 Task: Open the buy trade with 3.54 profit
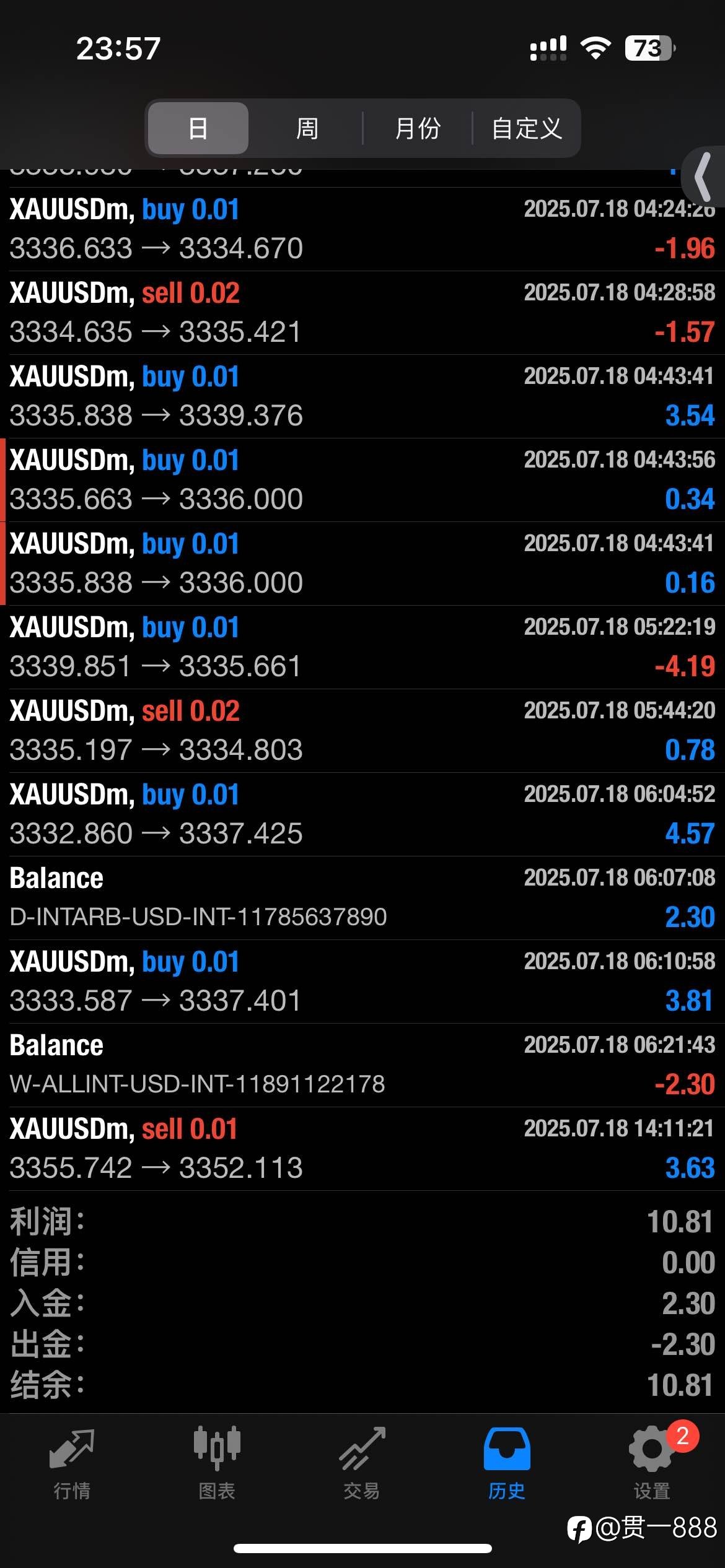click(x=362, y=396)
